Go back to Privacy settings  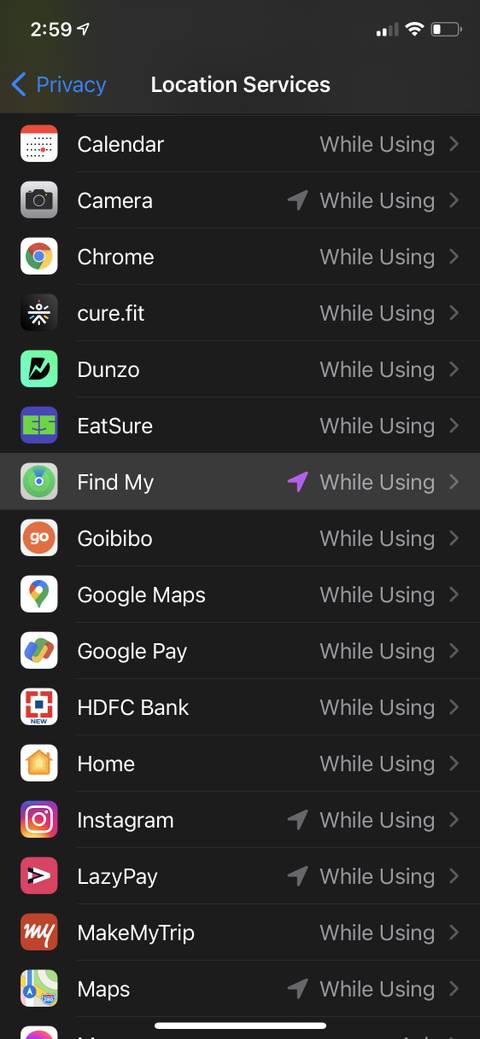coord(58,85)
